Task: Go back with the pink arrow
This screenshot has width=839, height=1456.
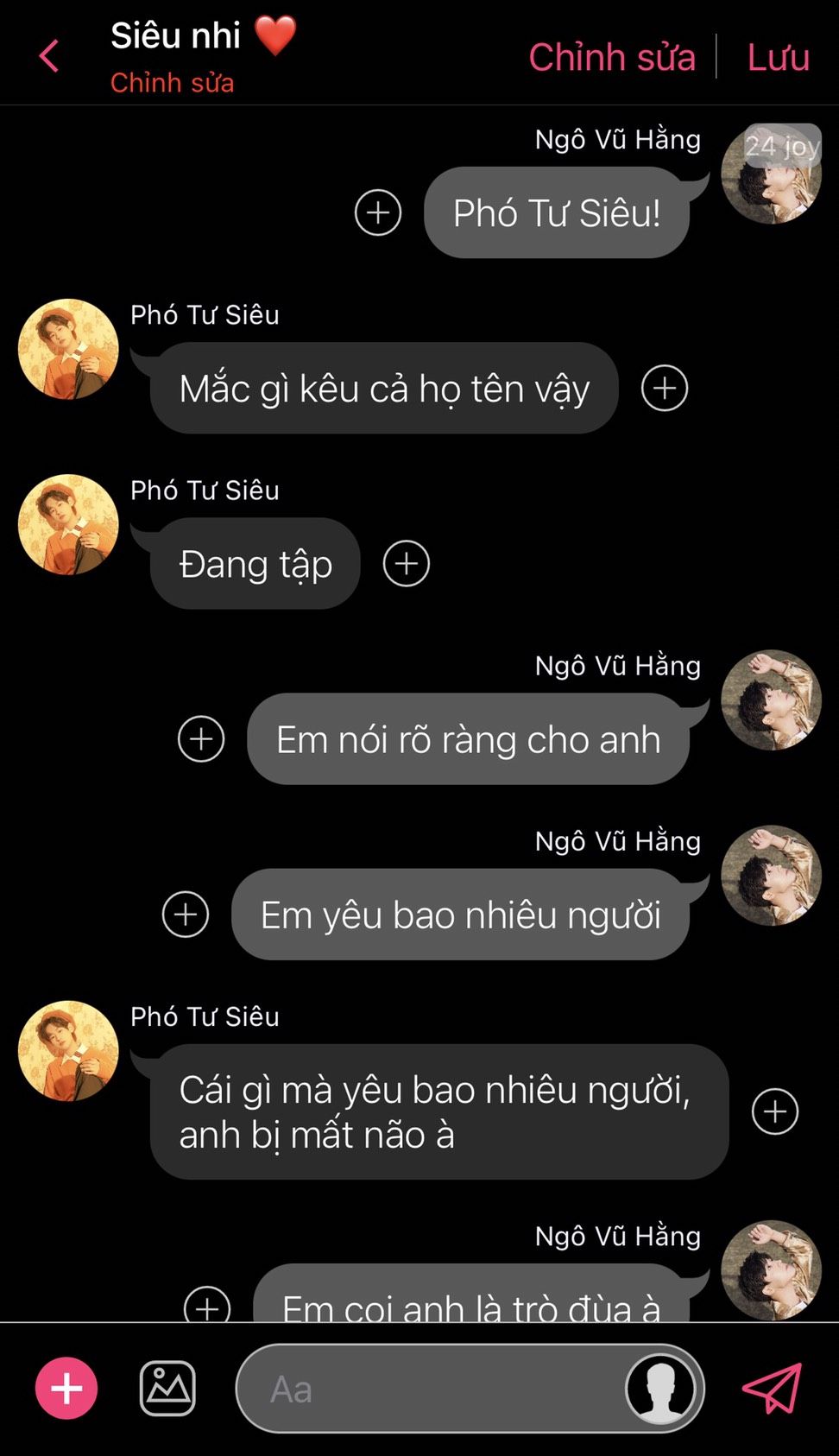Action: 49,57
